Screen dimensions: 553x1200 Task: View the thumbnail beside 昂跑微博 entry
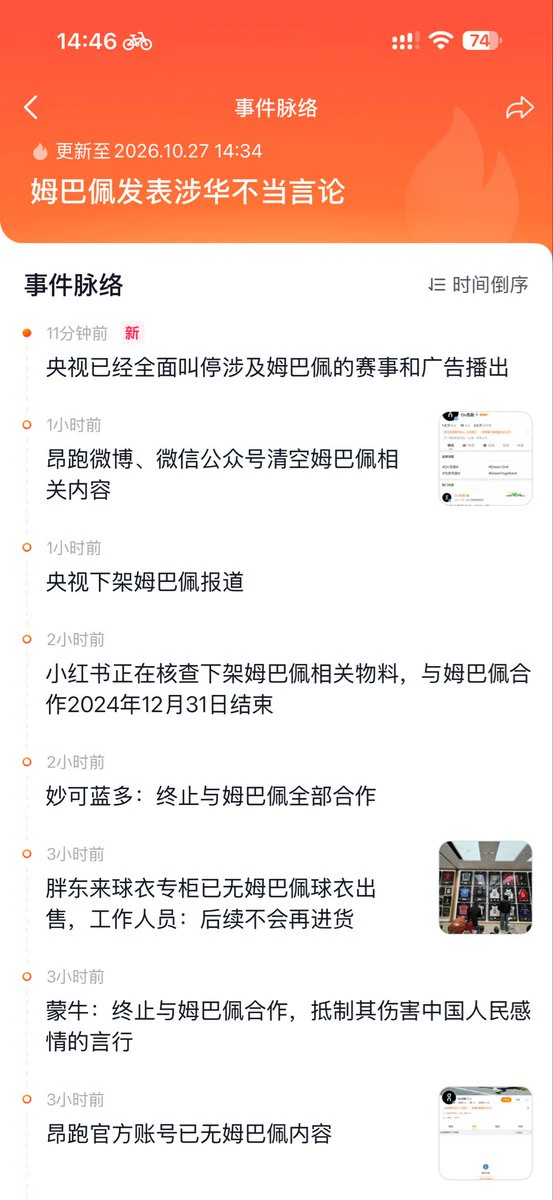pos(486,459)
